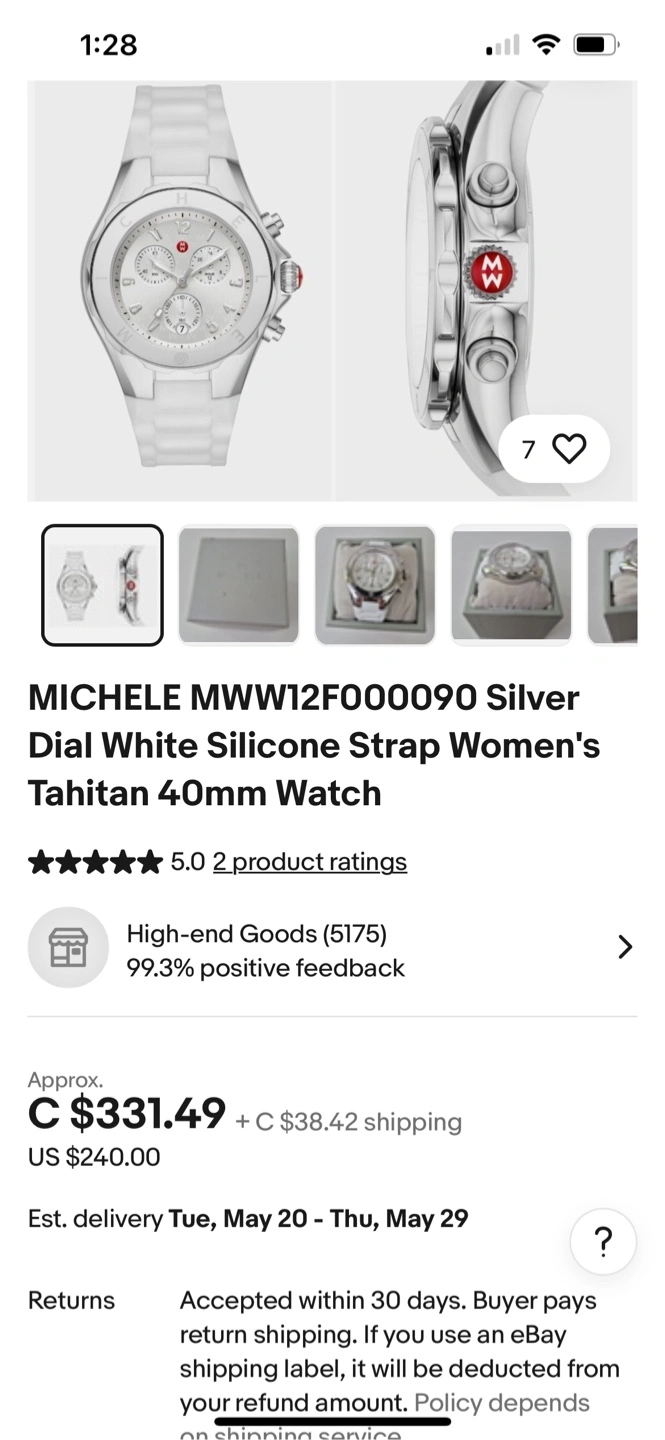Tap the question mark help button

tap(602, 1242)
